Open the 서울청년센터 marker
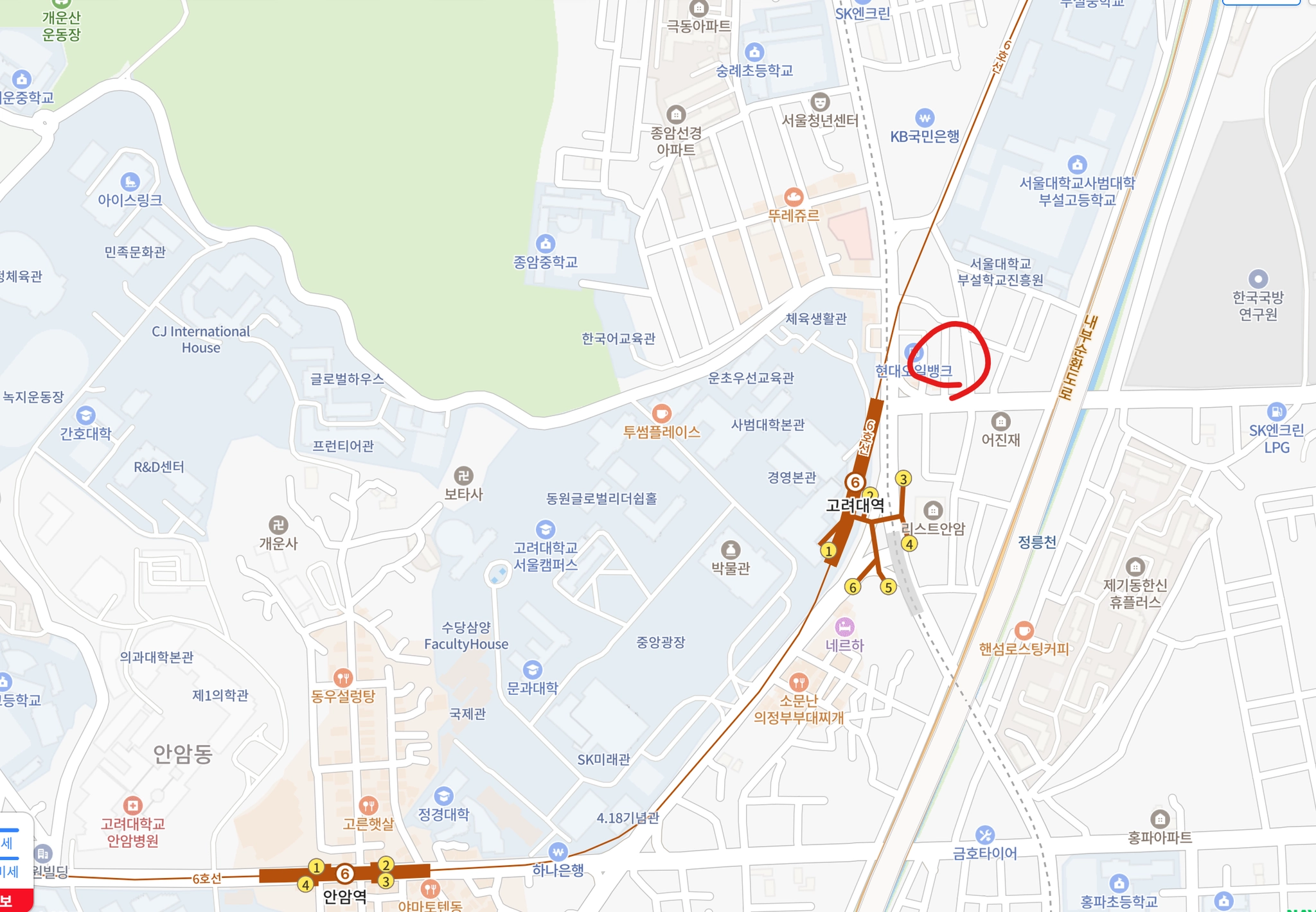The image size is (1316, 912). [819, 102]
